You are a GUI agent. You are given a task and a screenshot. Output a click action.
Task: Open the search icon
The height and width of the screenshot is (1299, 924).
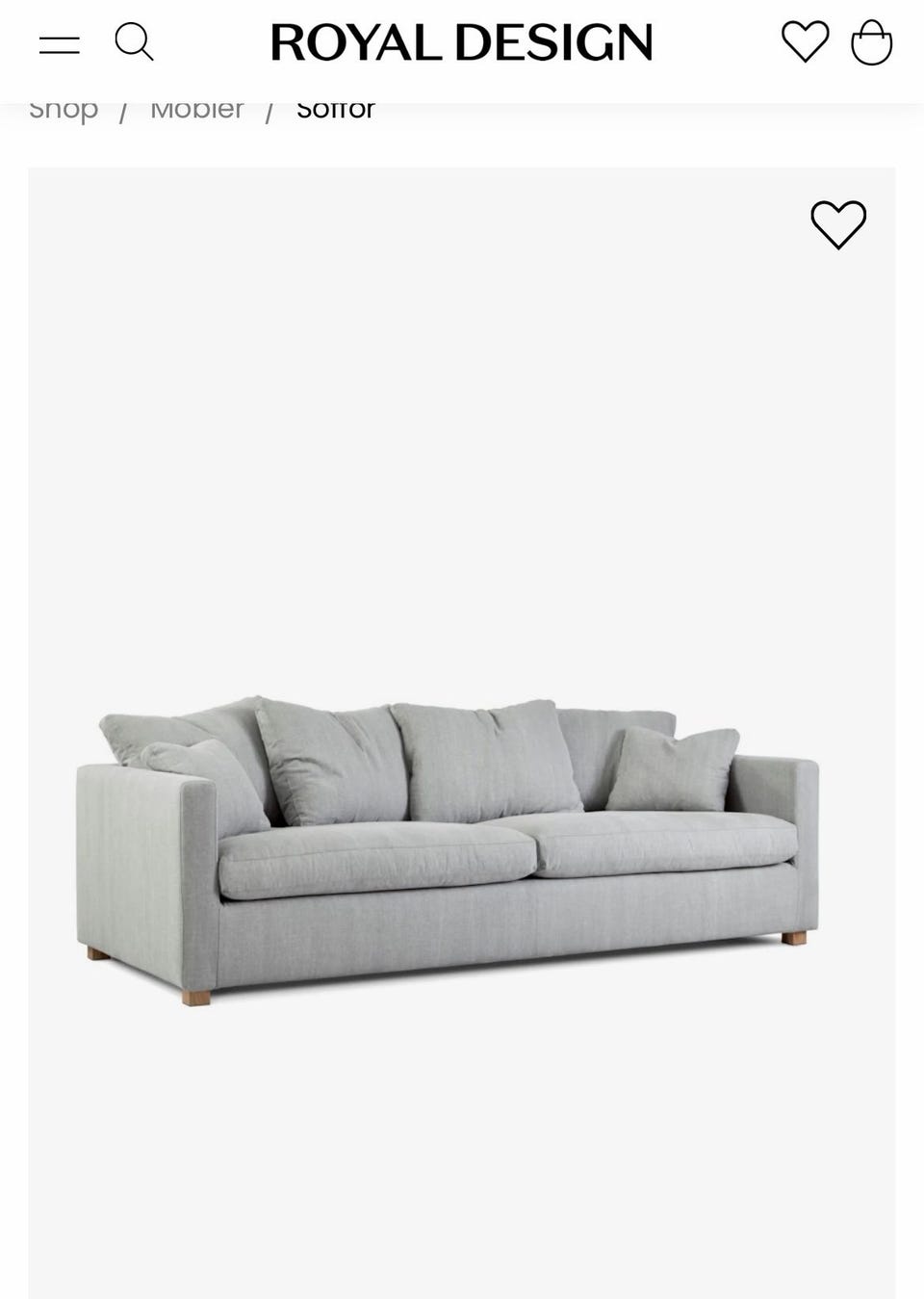pos(134,42)
